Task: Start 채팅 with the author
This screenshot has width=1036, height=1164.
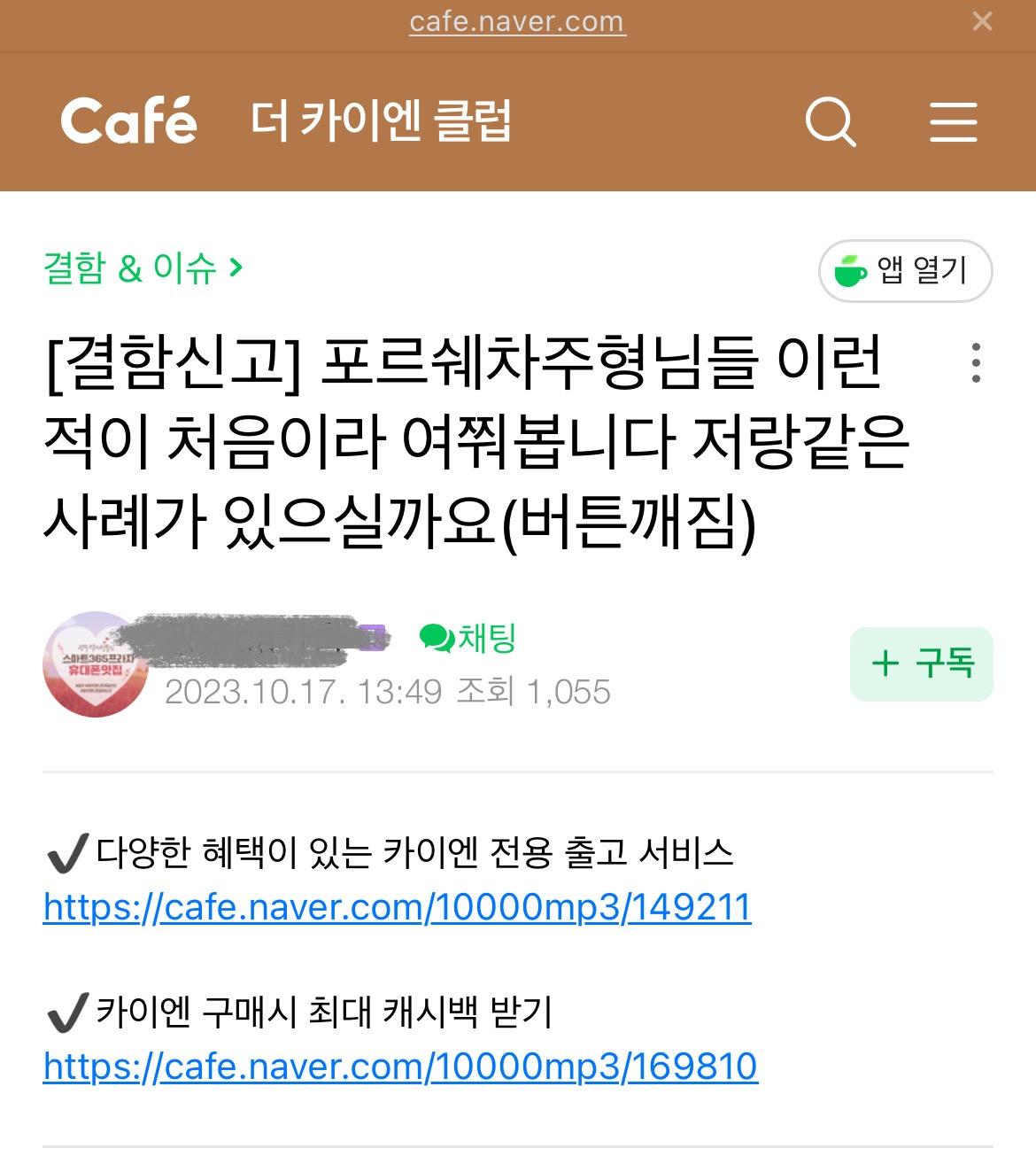Action: pyautogui.click(x=468, y=638)
